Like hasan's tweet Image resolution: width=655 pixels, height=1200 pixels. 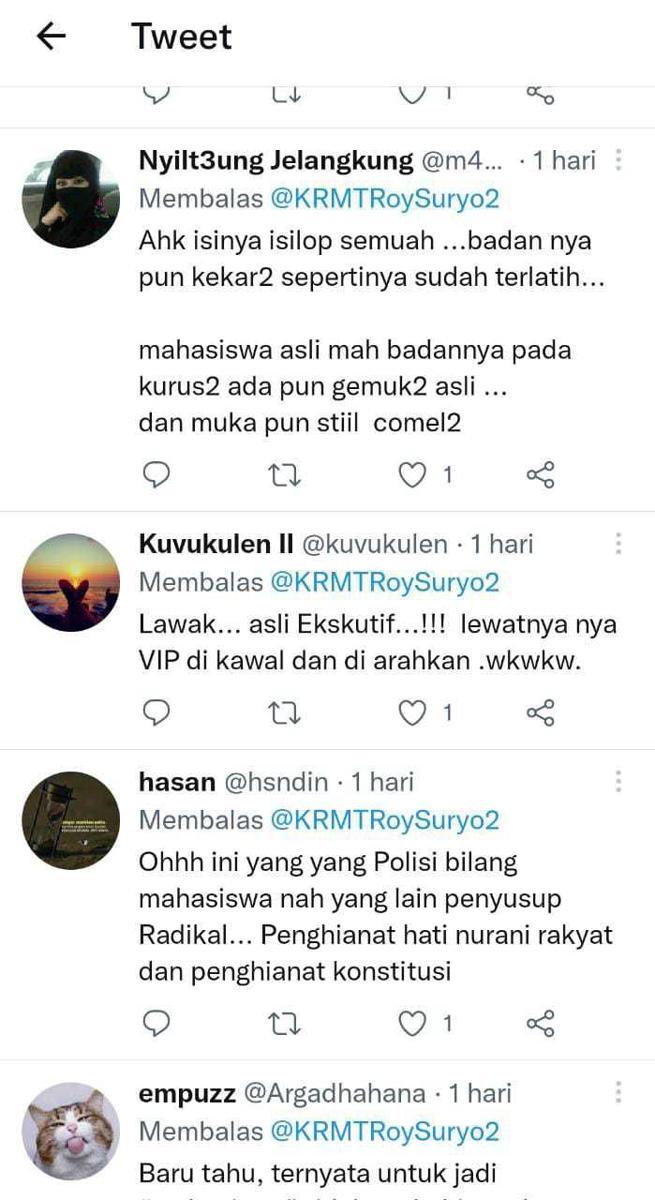412,1023
